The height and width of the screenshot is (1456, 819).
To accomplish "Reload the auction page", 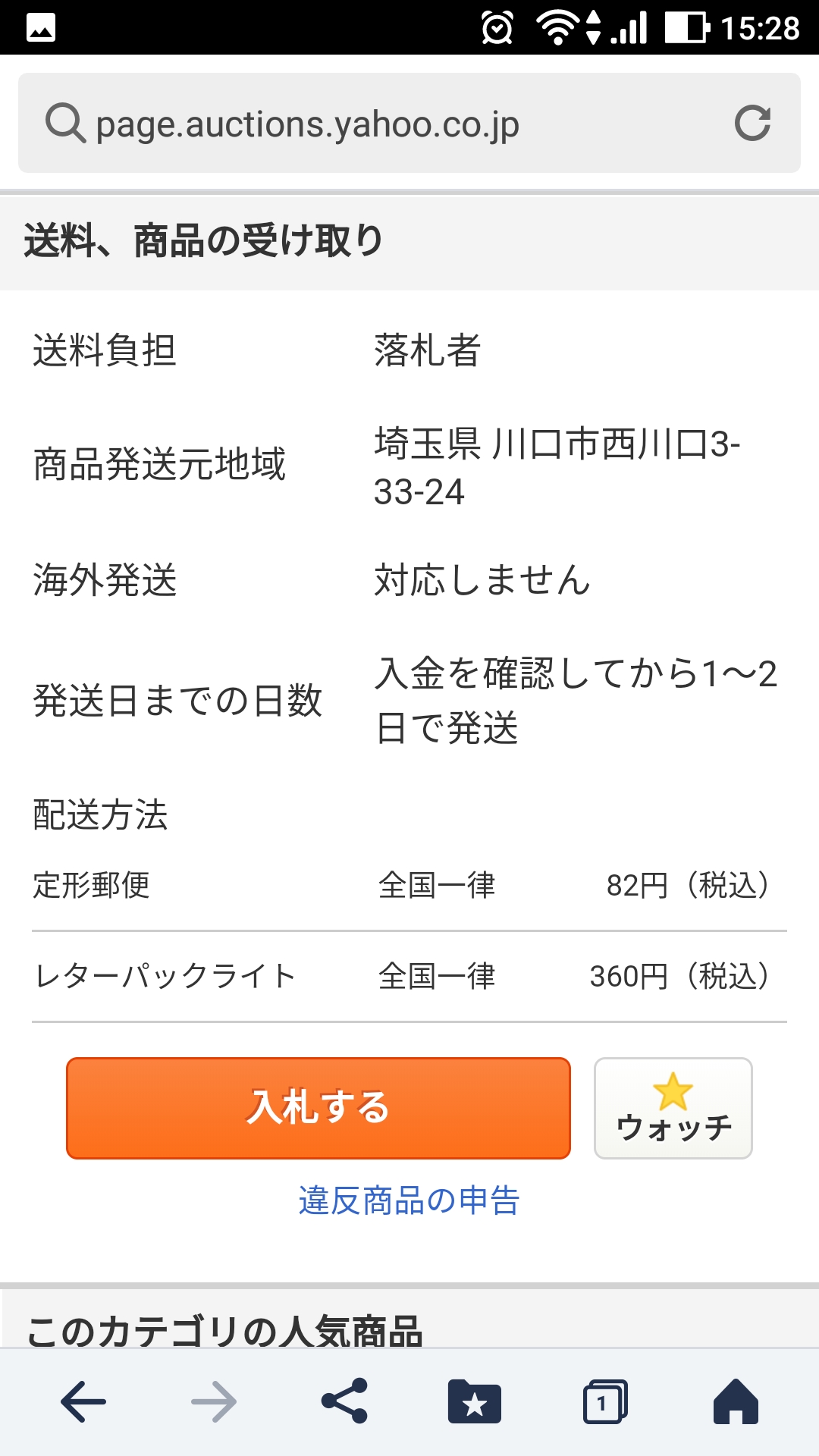I will pos(752,124).
